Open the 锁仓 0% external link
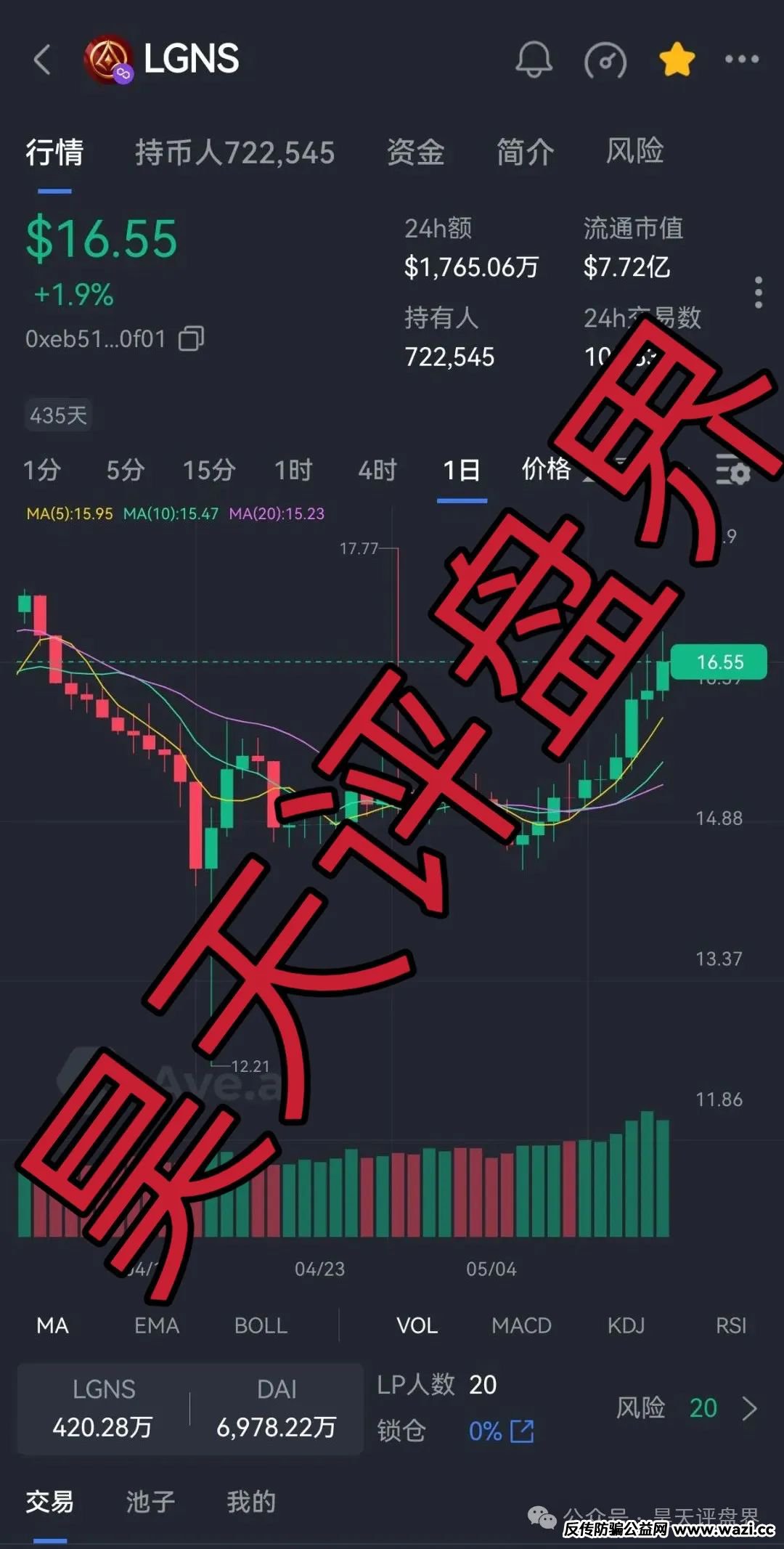 click(x=522, y=1431)
